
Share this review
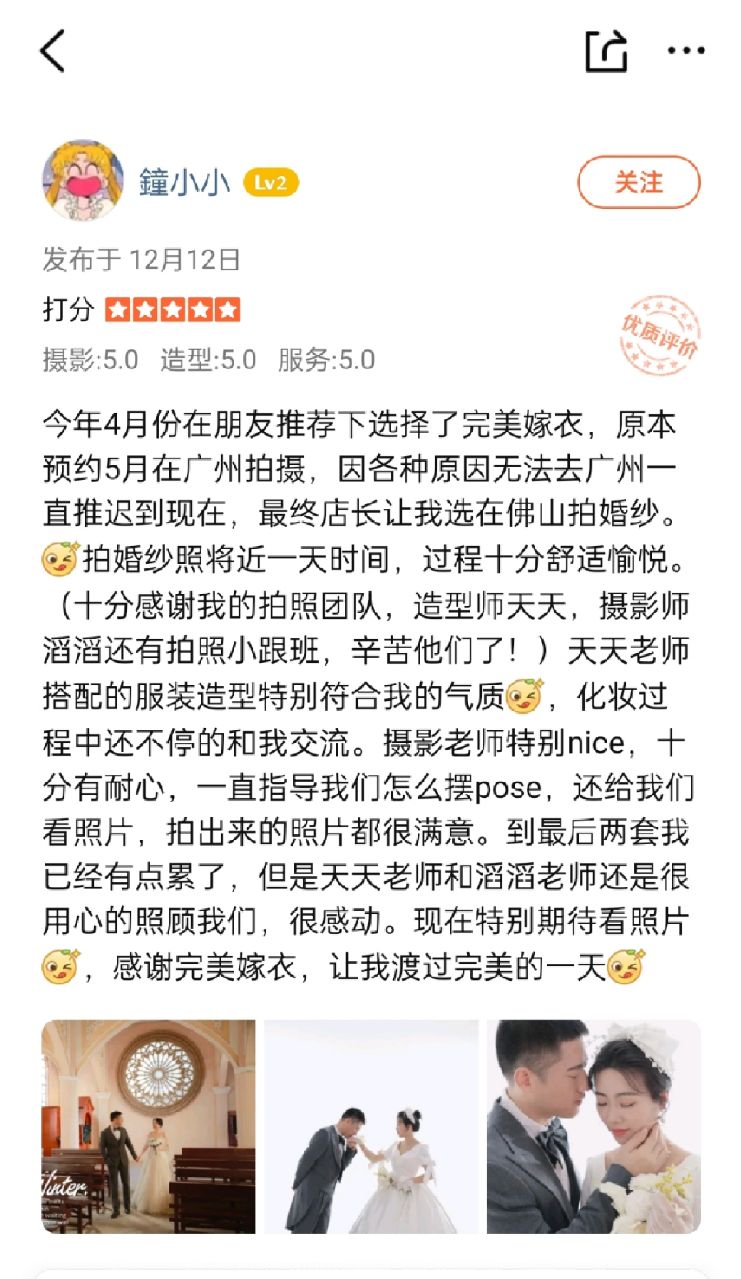606,51
